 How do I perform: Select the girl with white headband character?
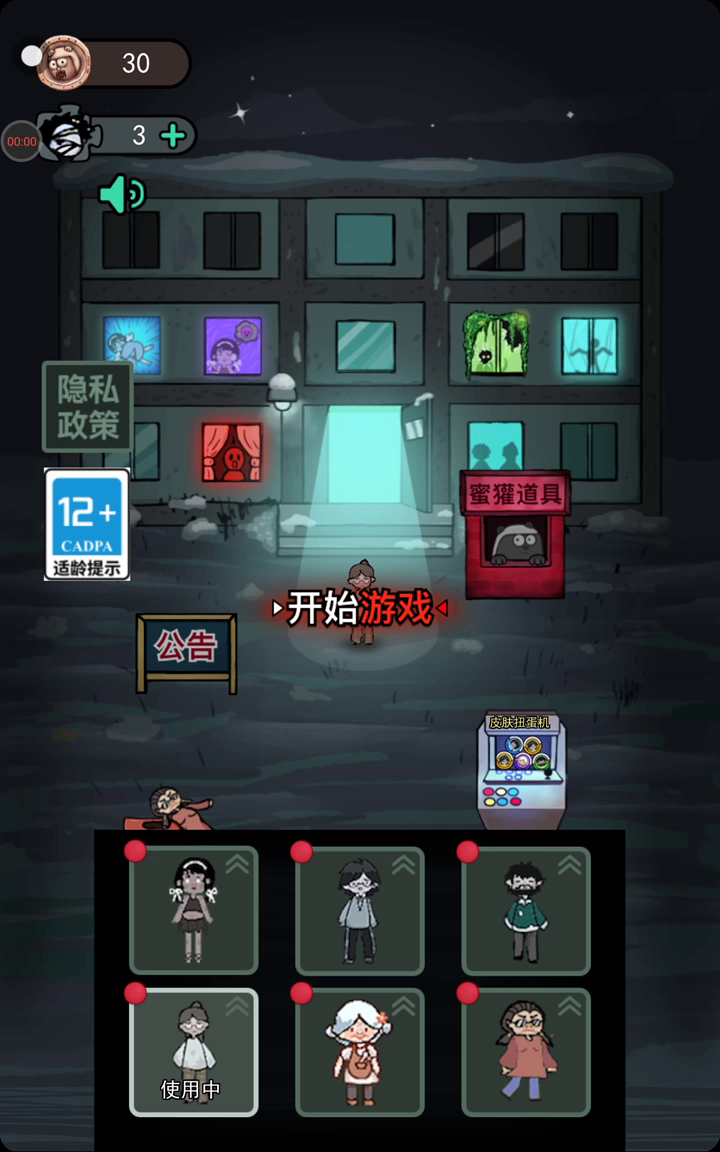coord(194,910)
